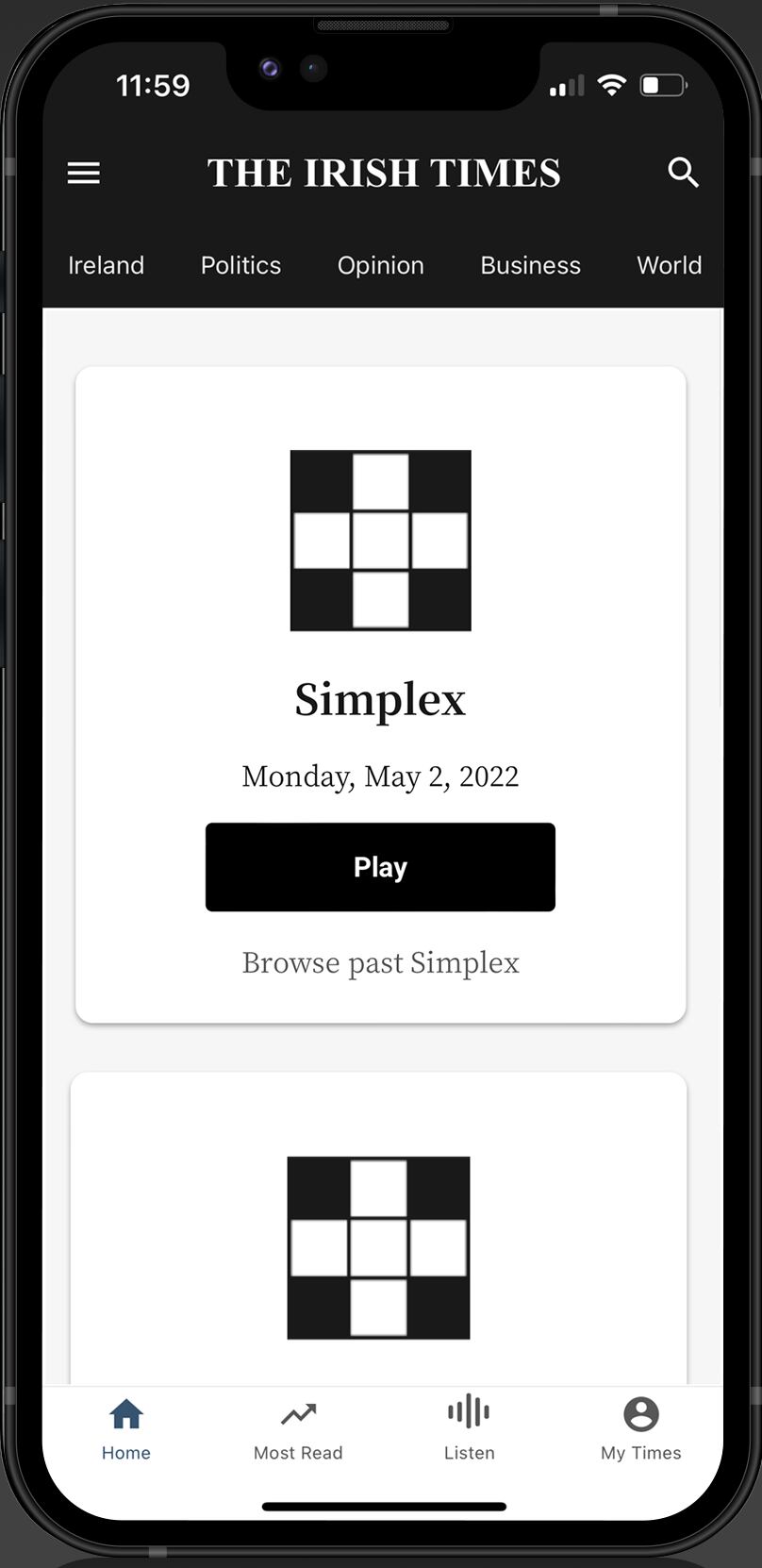The image size is (762, 1568).
Task: Switch to the Most Read tab
Action: tap(298, 1428)
